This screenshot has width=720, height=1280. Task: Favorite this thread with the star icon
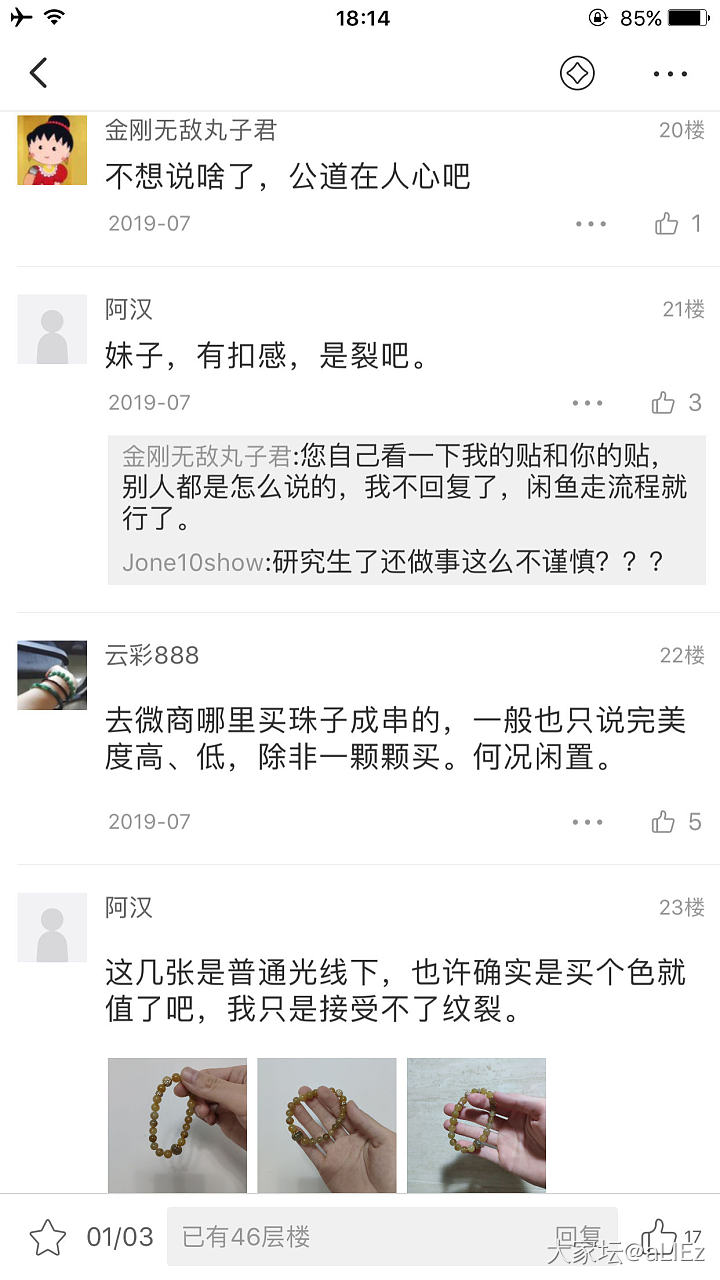[x=47, y=1237]
